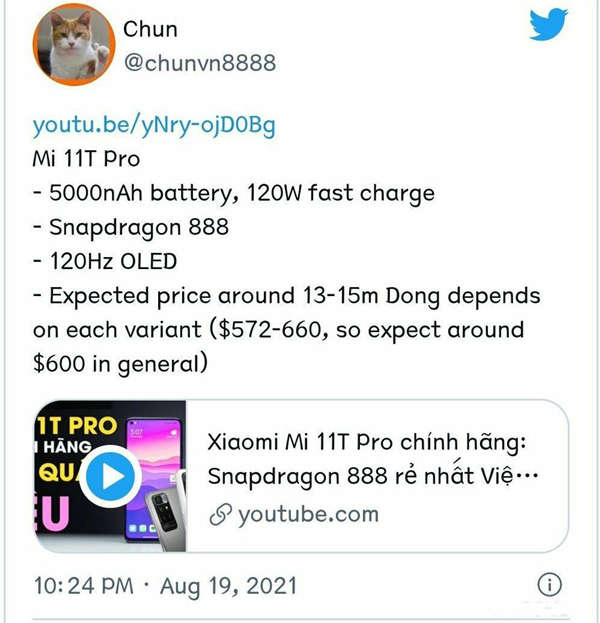Open the 10:24 PM Aug 19, 2021 timestamp
600x623 pixels.
point(165,585)
